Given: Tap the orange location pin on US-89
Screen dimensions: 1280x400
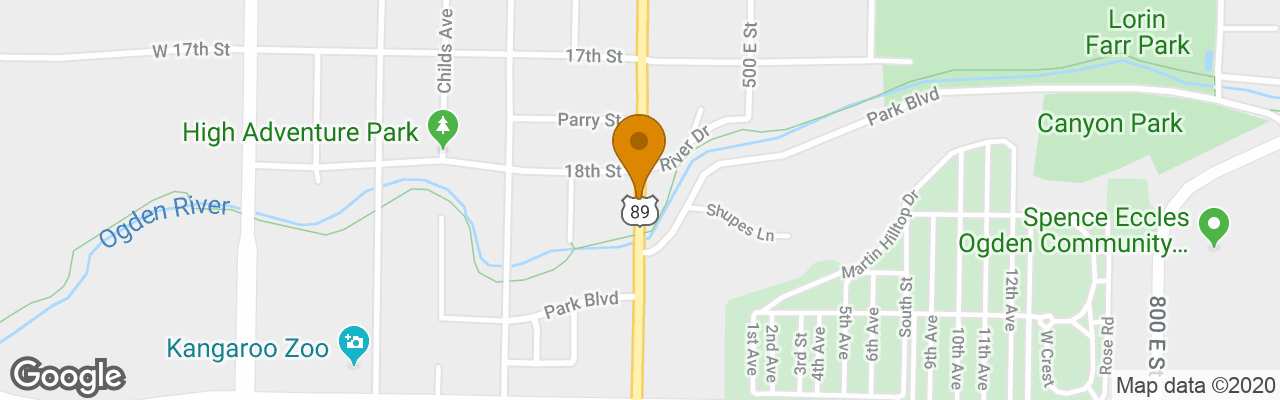Looking at the screenshot, I should [x=638, y=147].
